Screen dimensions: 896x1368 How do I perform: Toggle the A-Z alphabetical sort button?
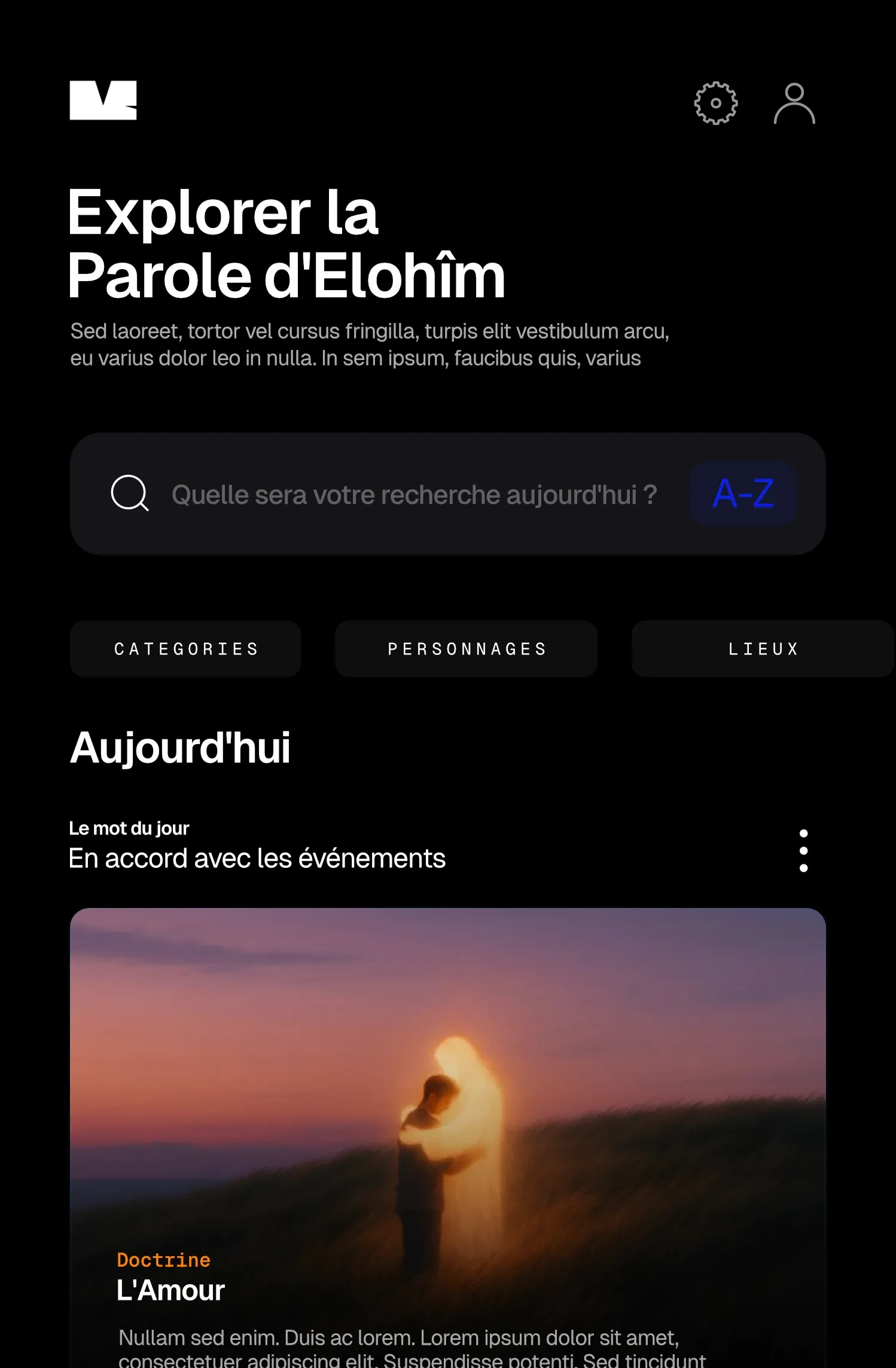pos(743,494)
